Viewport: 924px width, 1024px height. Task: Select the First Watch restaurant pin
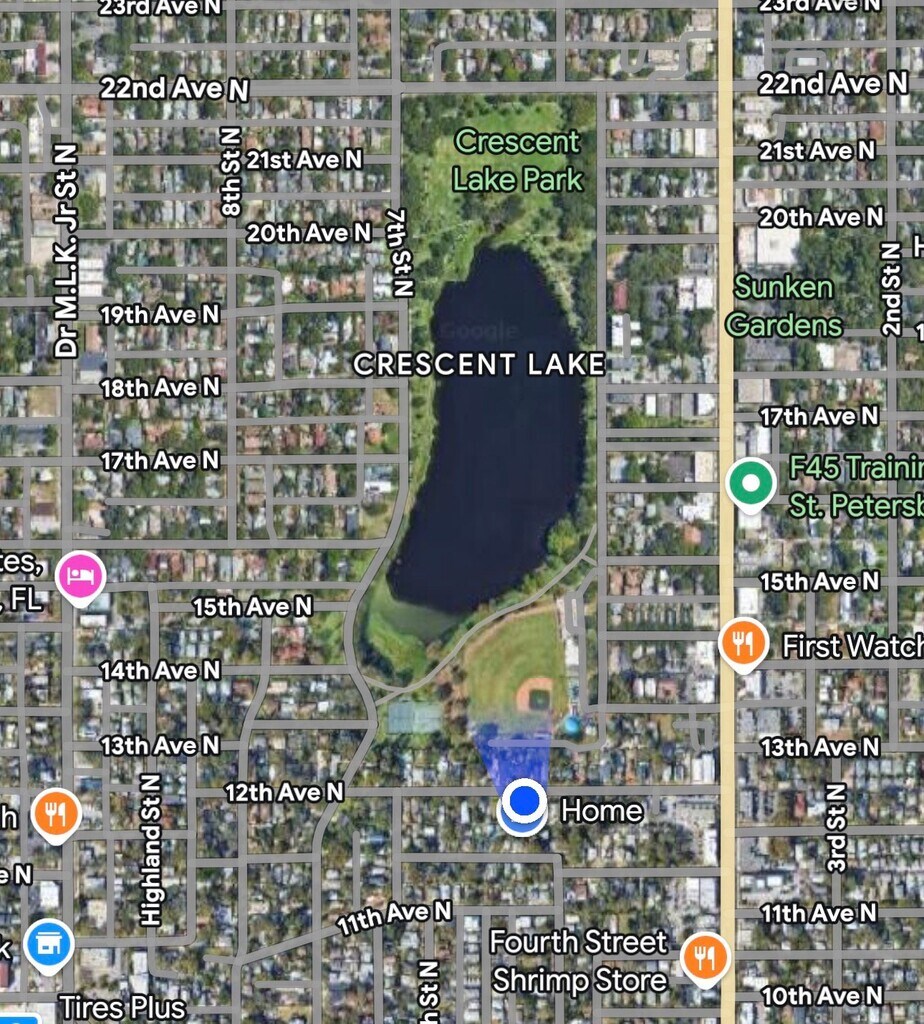[741, 643]
